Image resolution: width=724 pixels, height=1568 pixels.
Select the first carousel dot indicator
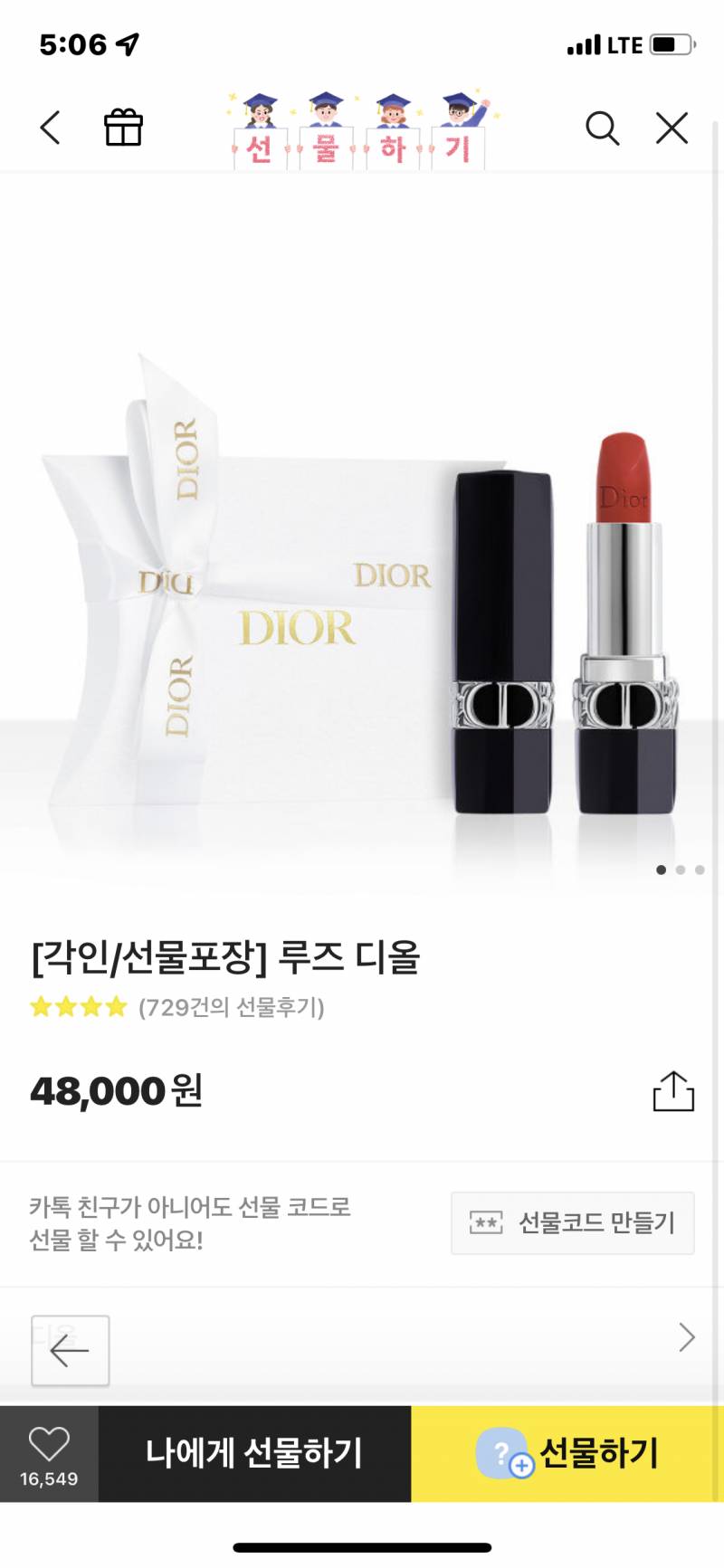[x=662, y=870]
